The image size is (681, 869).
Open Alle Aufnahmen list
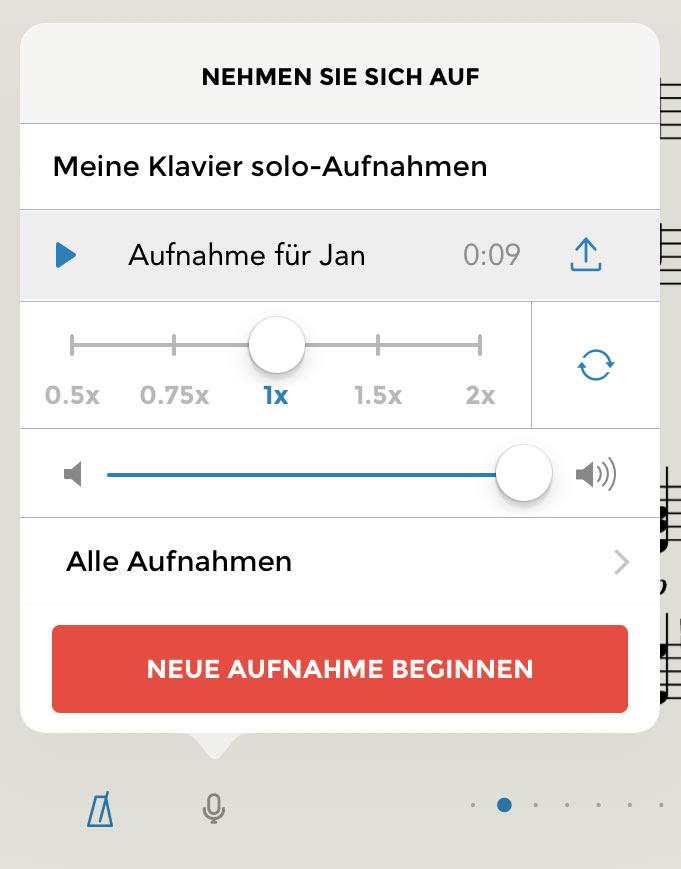coord(340,561)
